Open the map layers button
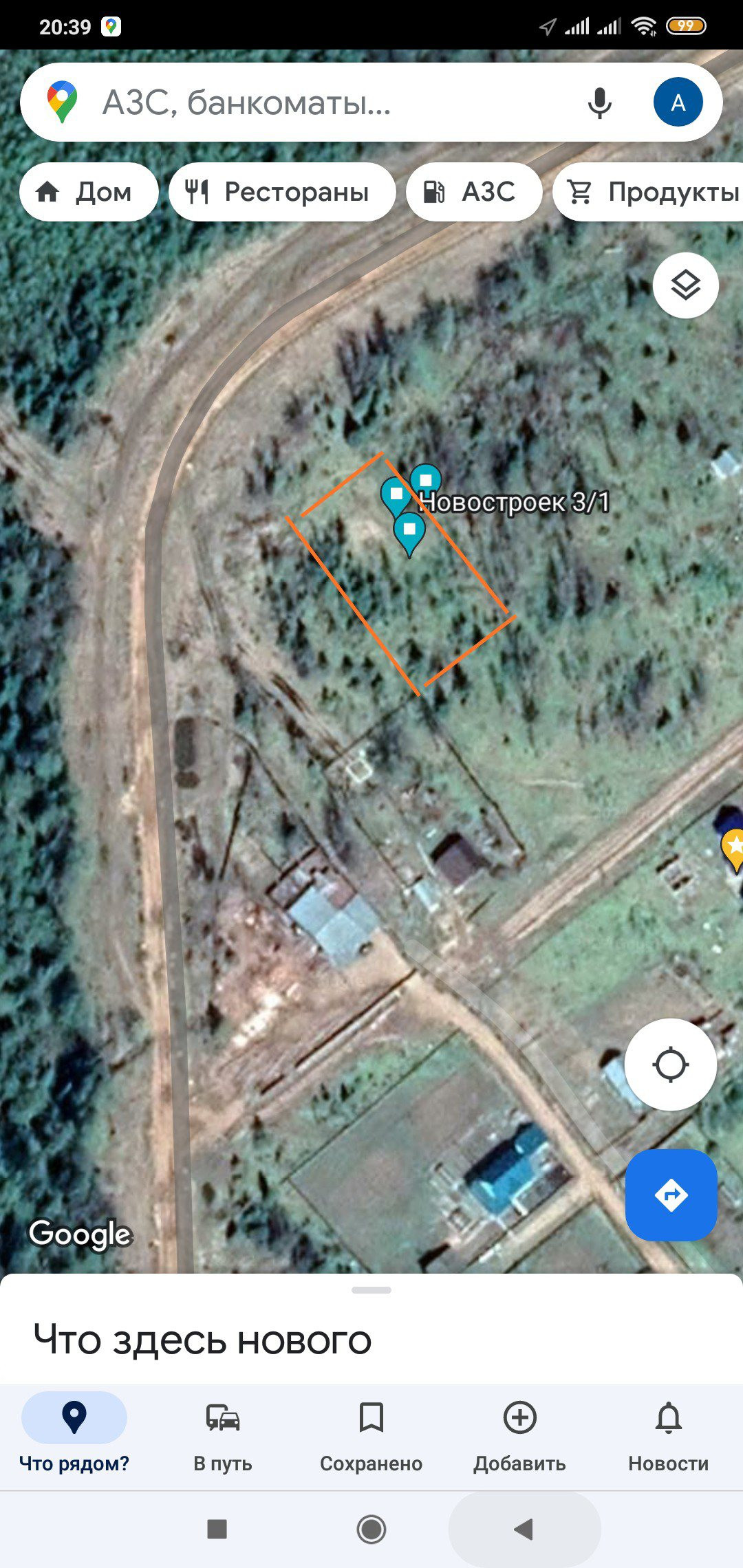 pyautogui.click(x=685, y=285)
